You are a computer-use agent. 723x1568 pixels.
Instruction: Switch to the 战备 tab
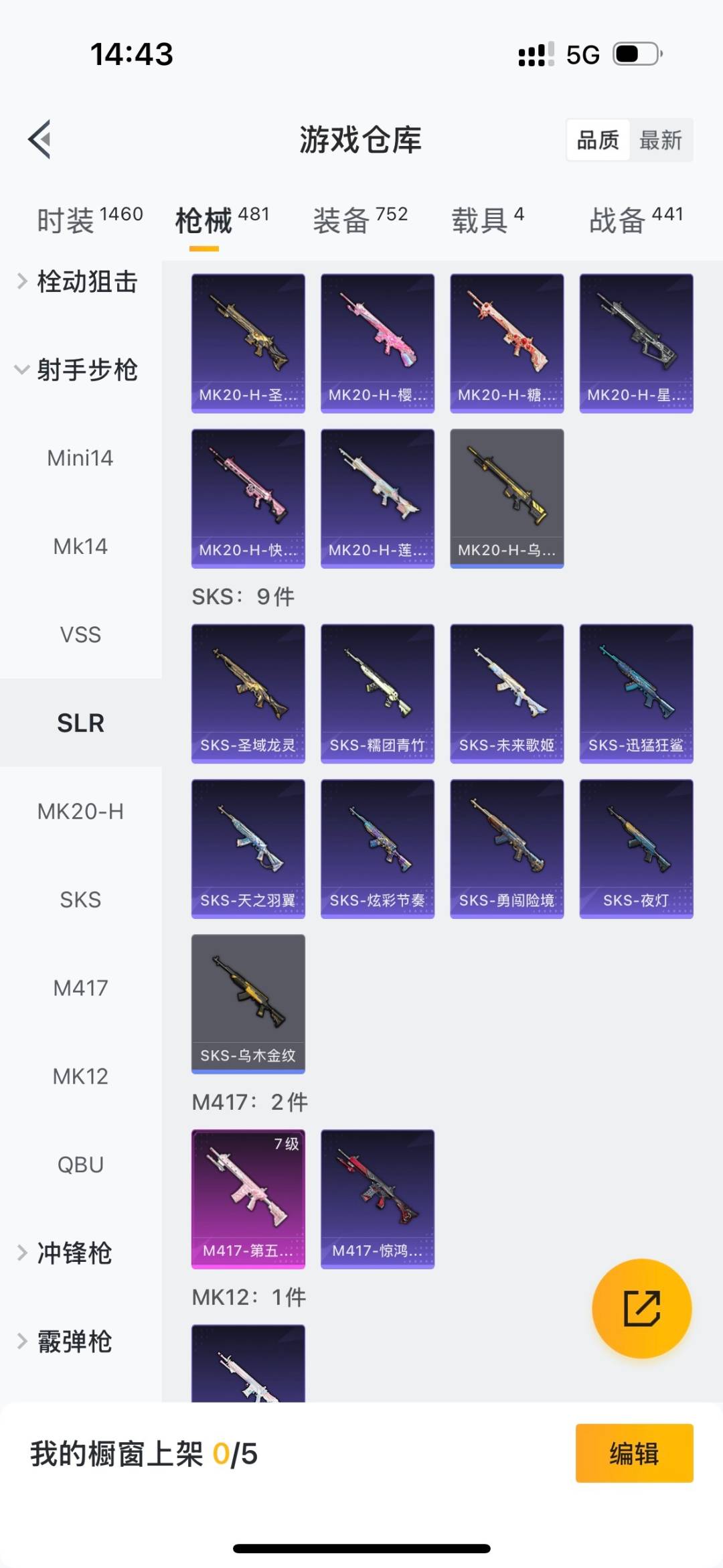635,220
